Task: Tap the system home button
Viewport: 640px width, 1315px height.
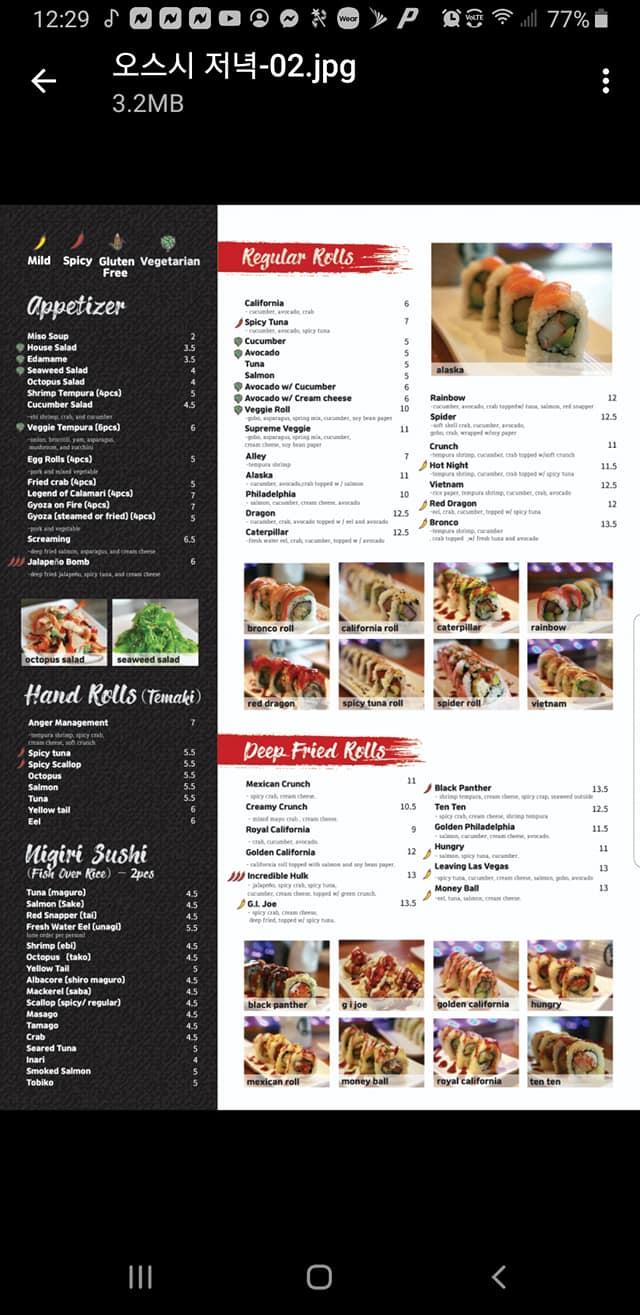Action: point(319,1276)
